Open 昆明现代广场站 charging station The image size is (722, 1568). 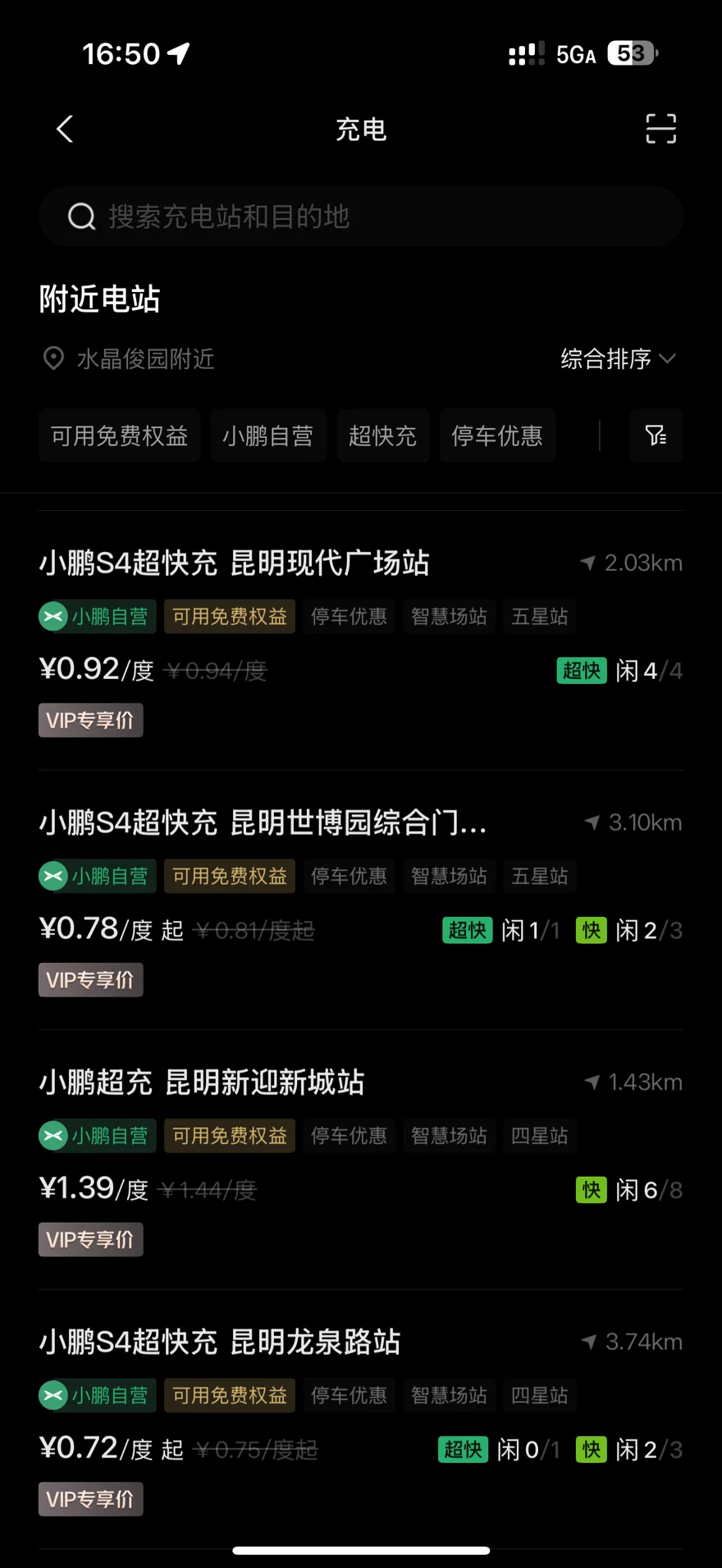click(x=361, y=640)
